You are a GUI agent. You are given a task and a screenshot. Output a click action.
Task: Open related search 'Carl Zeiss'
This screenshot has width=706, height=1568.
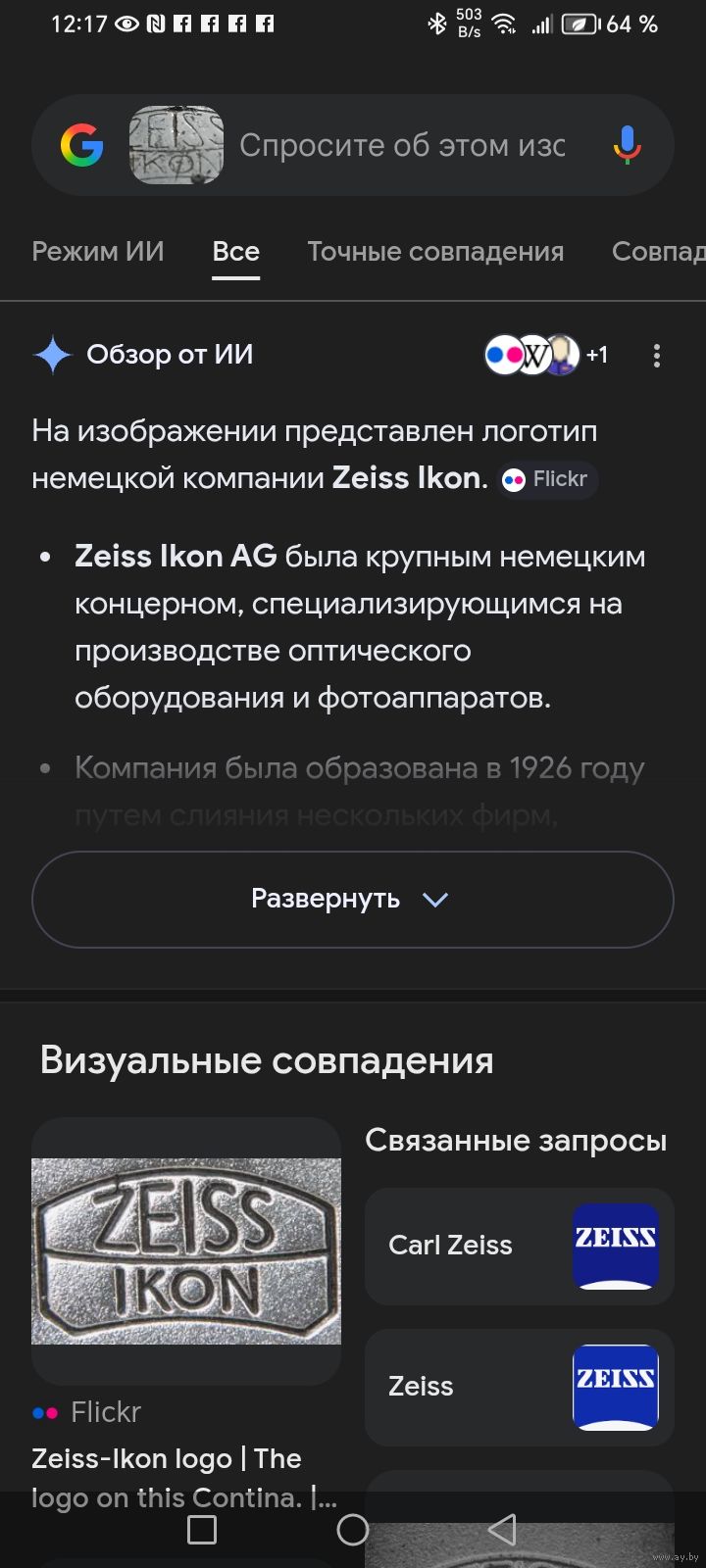tap(519, 1246)
